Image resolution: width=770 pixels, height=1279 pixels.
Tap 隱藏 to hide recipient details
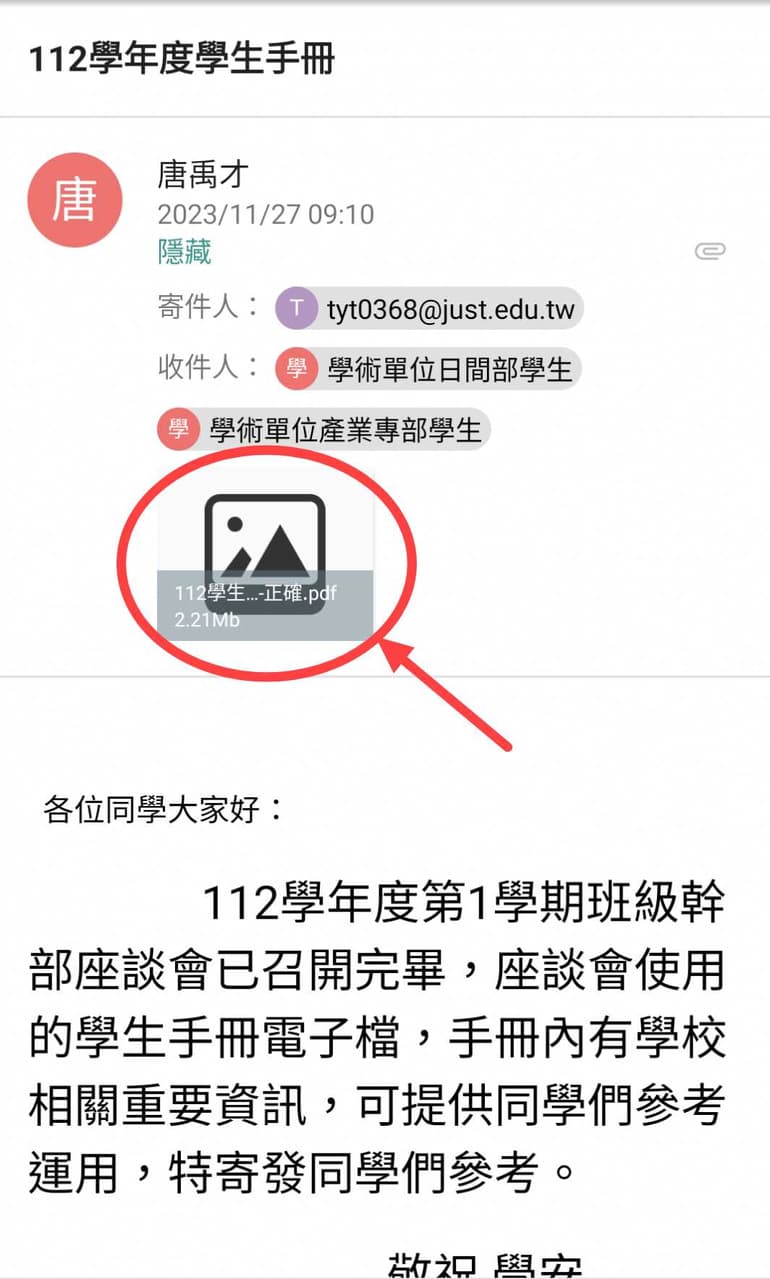[x=185, y=251]
